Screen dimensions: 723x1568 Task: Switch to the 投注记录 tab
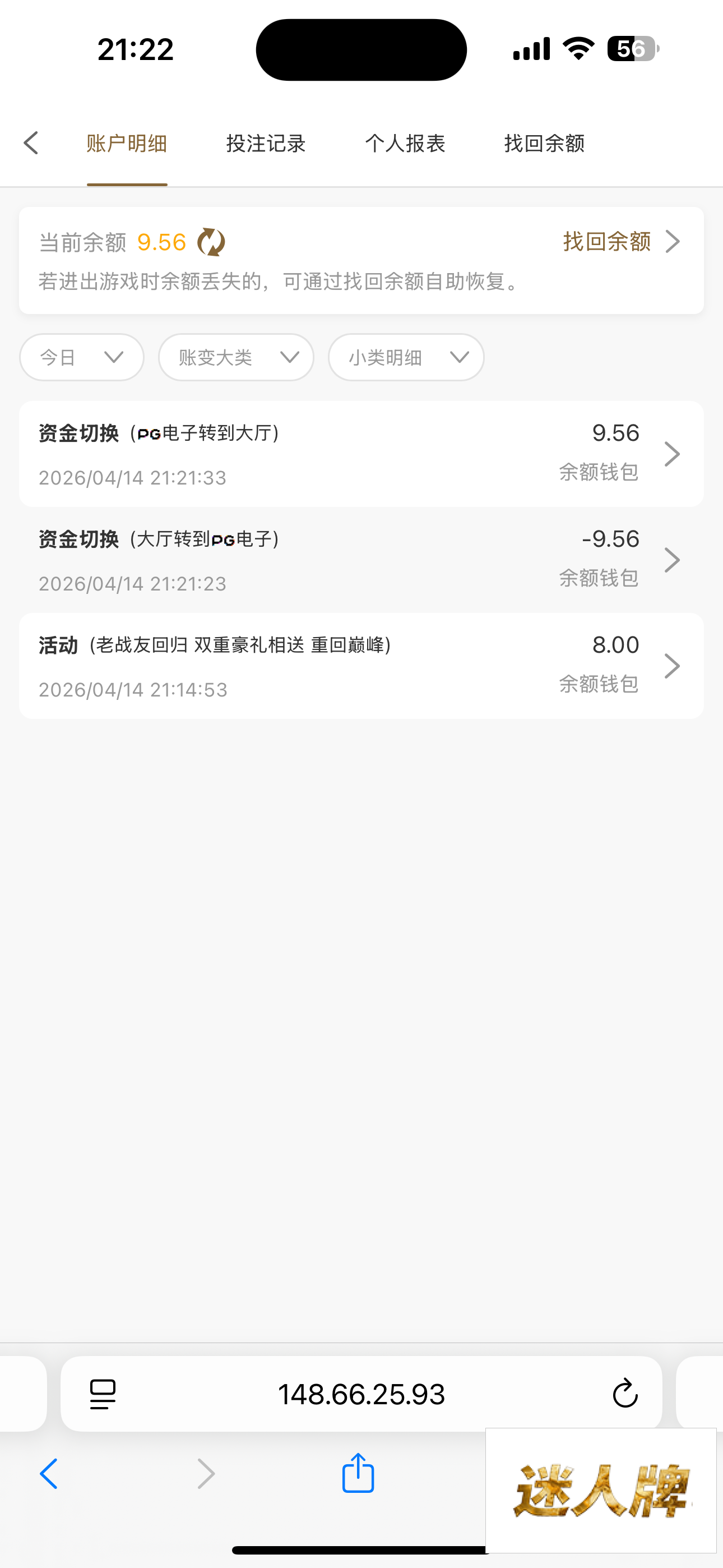(266, 144)
